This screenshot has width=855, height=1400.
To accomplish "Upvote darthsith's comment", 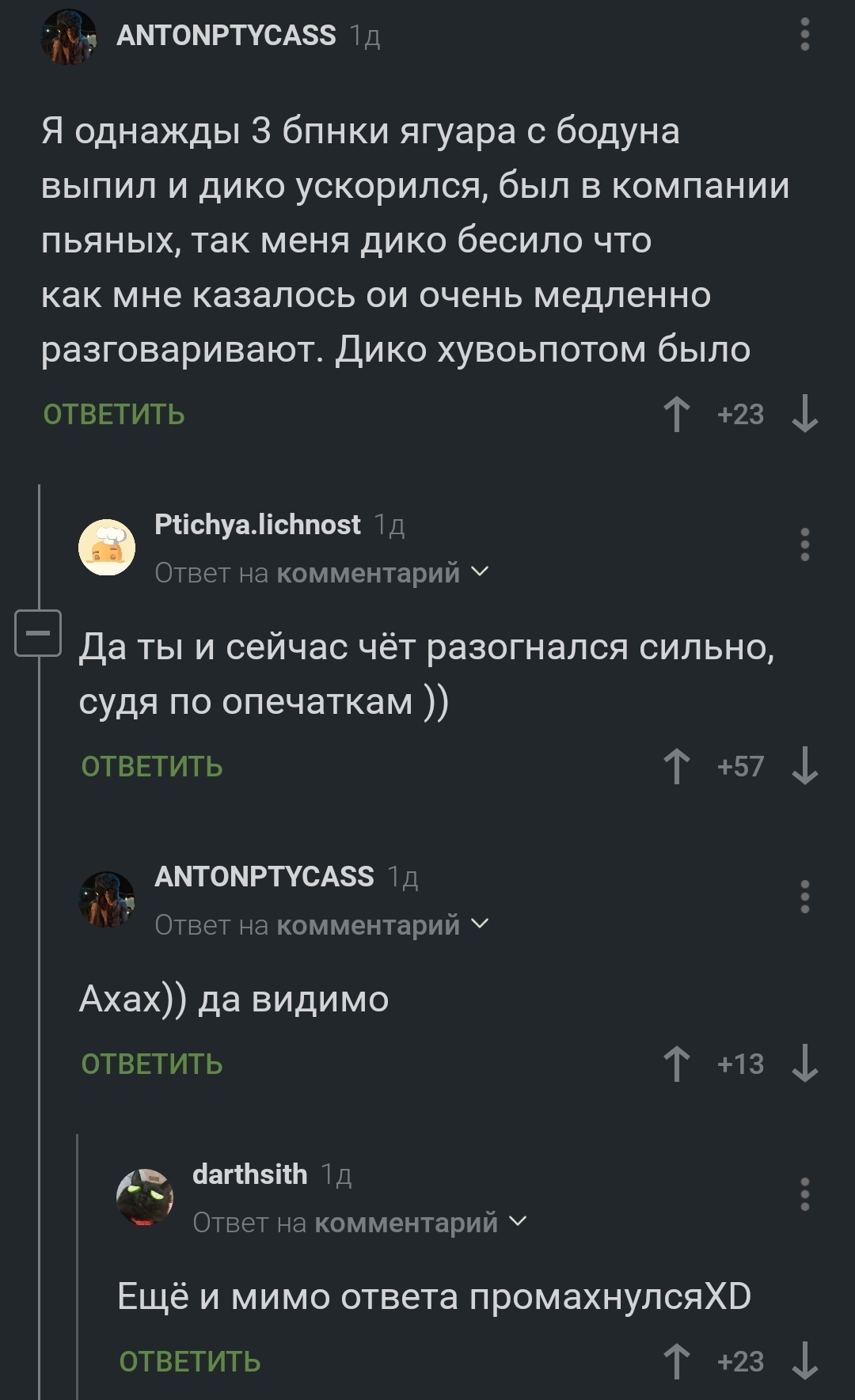I will coord(677,1362).
